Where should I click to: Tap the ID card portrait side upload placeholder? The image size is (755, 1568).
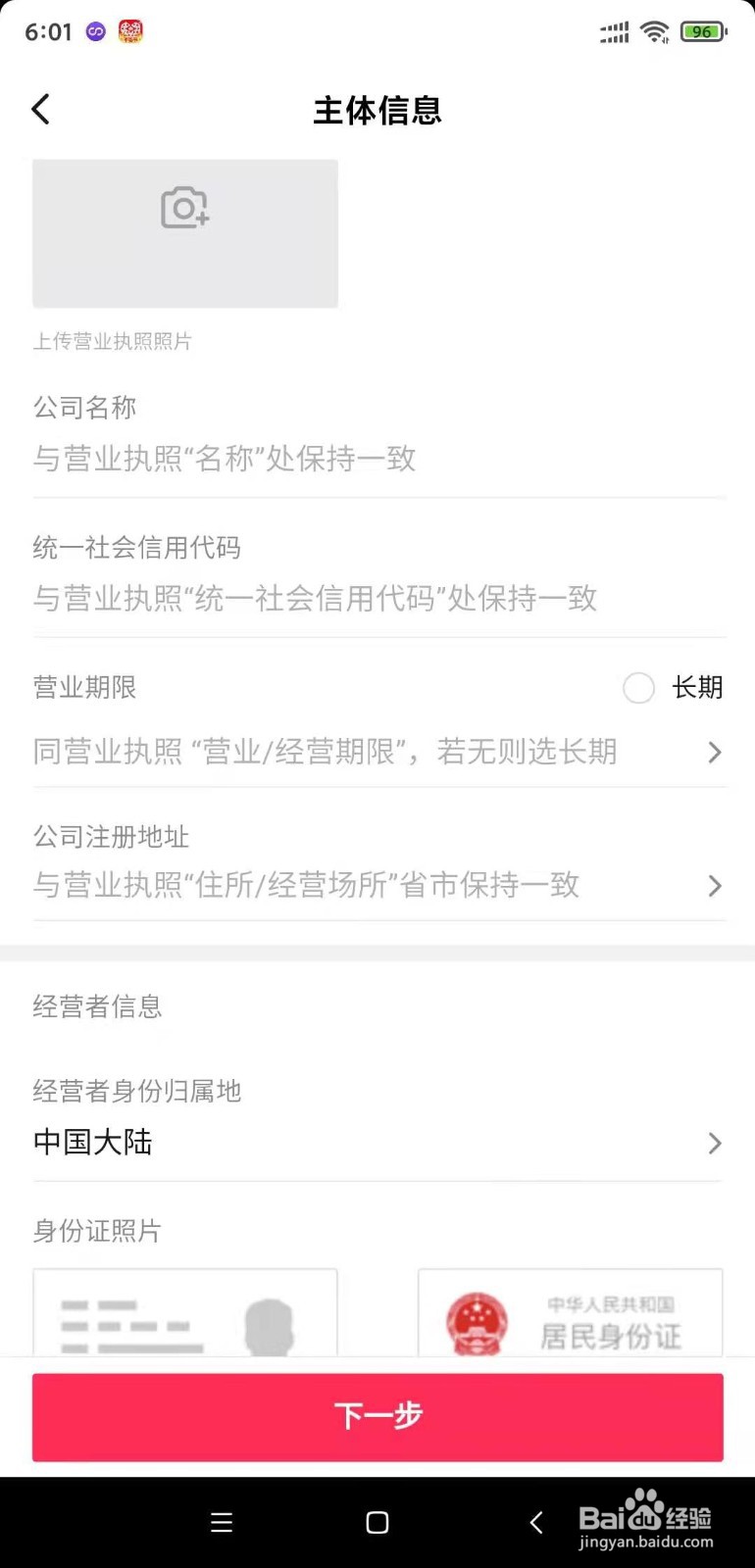(184, 1318)
